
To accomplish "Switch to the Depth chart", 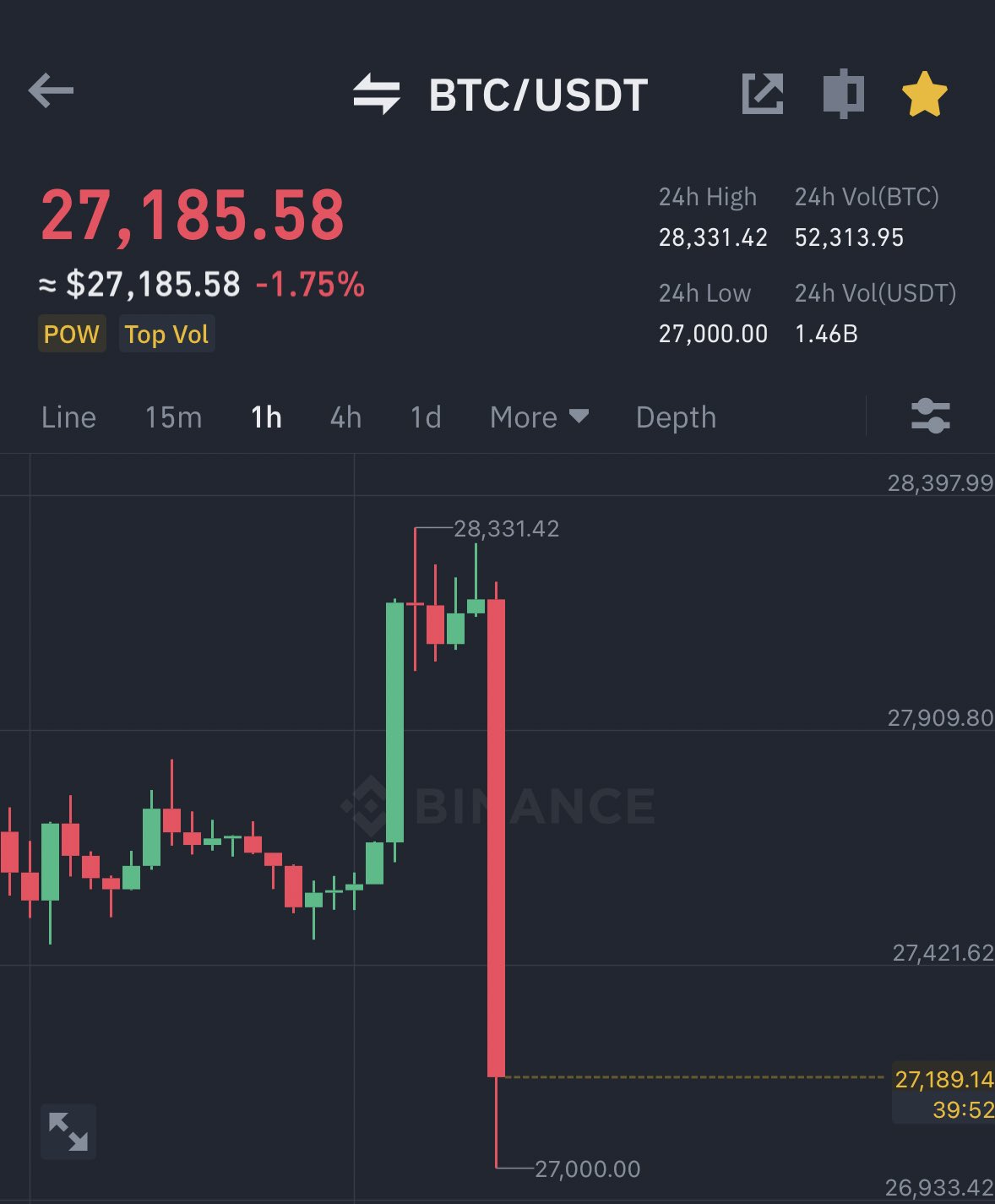I will point(676,417).
